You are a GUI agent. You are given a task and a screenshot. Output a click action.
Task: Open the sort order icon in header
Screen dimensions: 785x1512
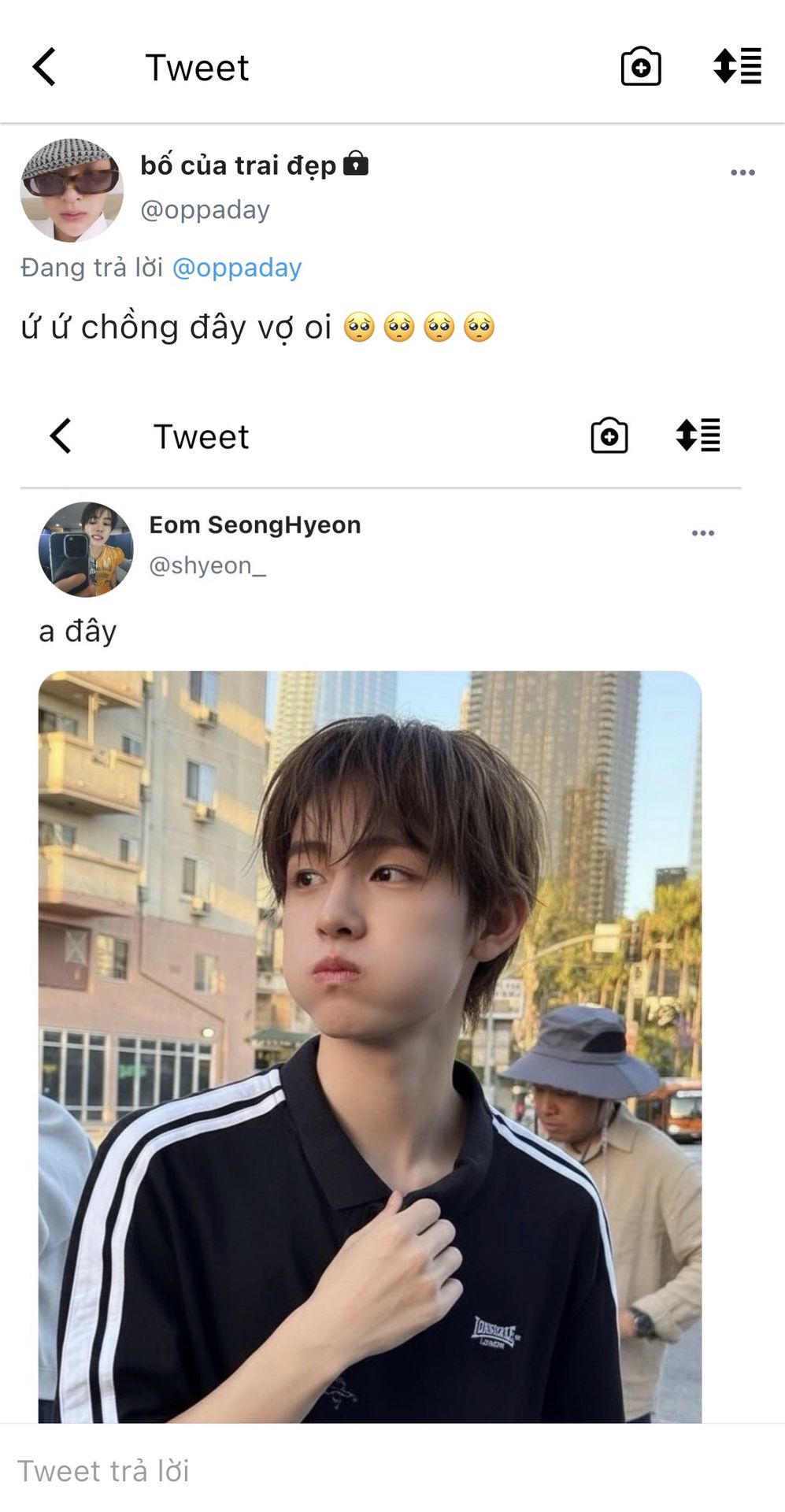[737, 66]
